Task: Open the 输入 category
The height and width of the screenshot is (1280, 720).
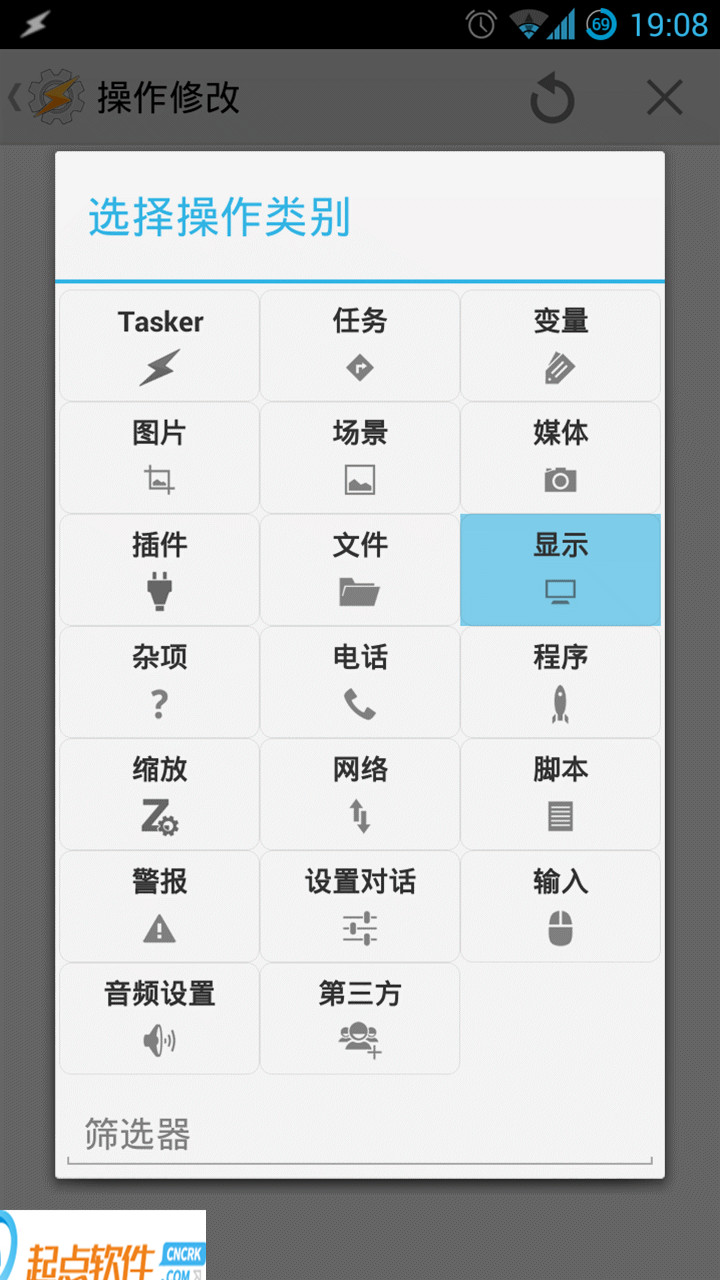Action: (x=560, y=906)
